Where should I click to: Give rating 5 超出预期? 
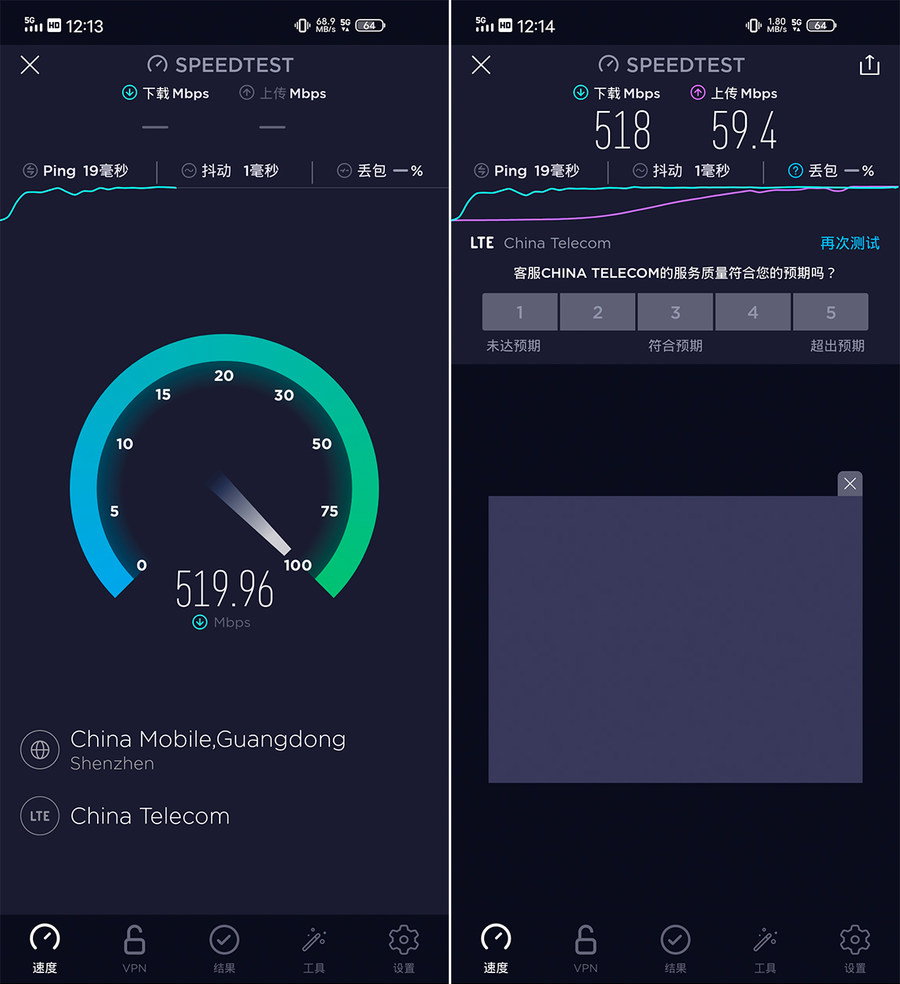click(830, 312)
